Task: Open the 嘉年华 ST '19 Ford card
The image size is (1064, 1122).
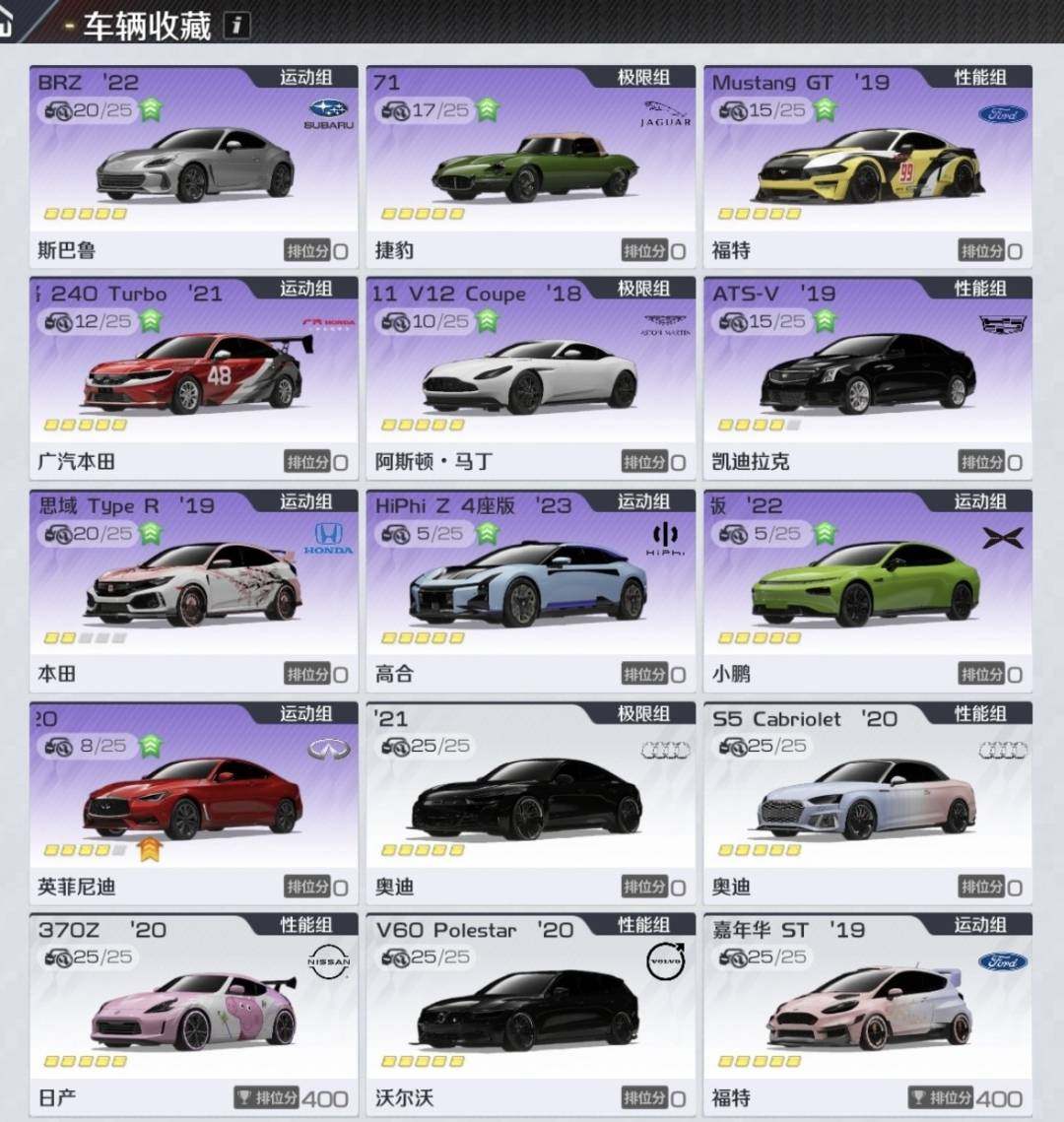Action: (868, 1013)
